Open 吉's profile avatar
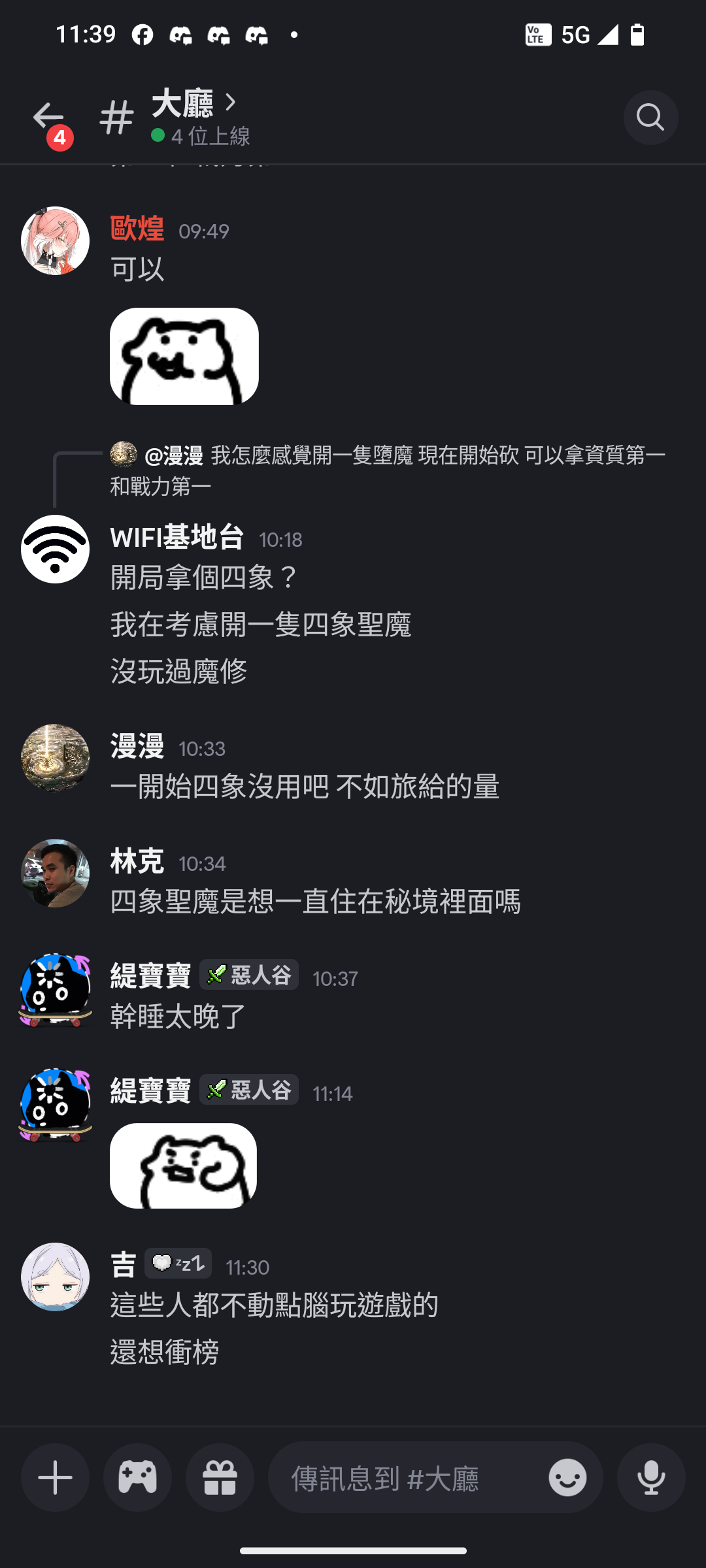The width and height of the screenshot is (706, 1568). coord(55,1277)
